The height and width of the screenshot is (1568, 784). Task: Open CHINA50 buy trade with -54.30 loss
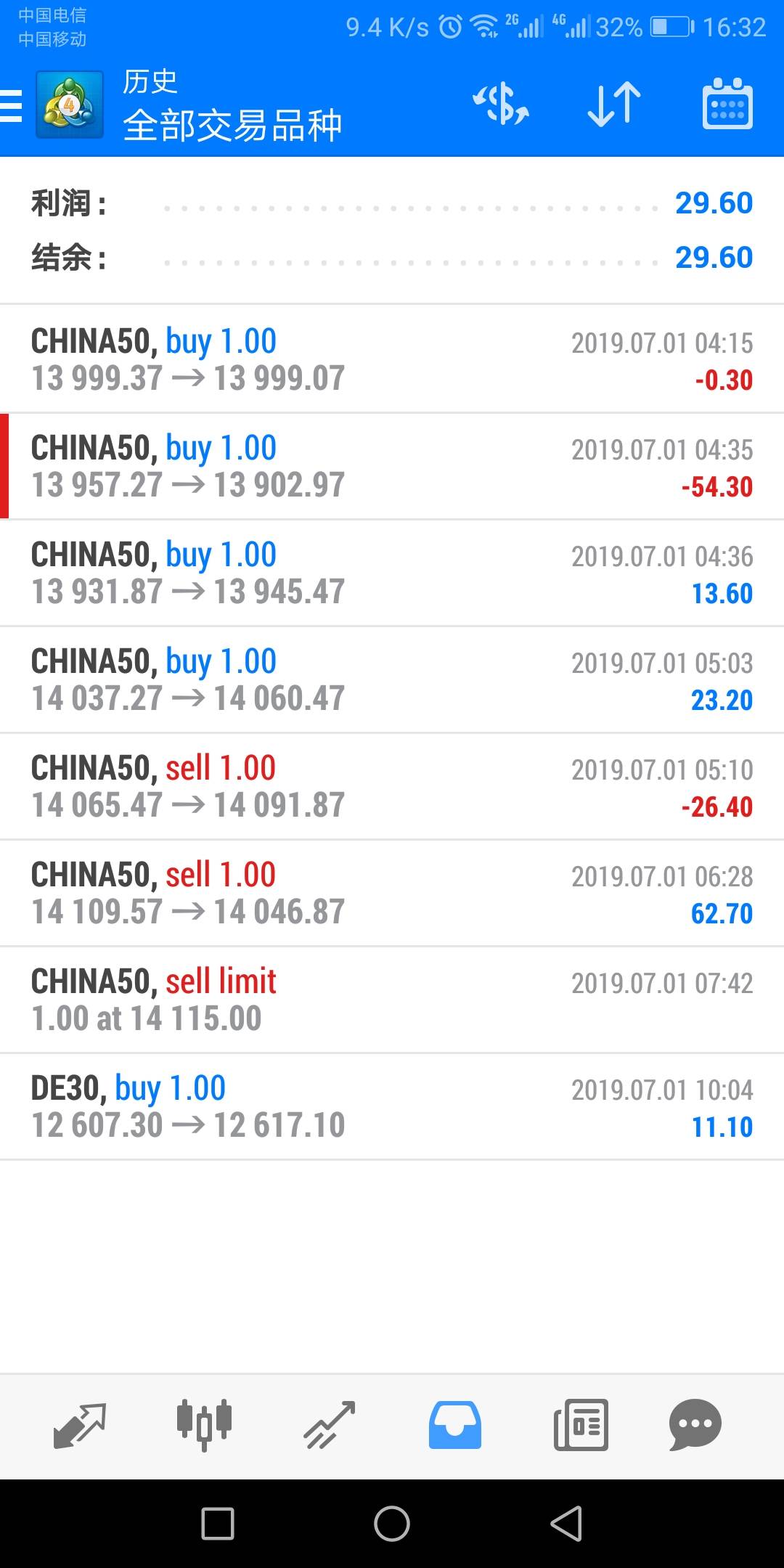pyautogui.click(x=392, y=466)
